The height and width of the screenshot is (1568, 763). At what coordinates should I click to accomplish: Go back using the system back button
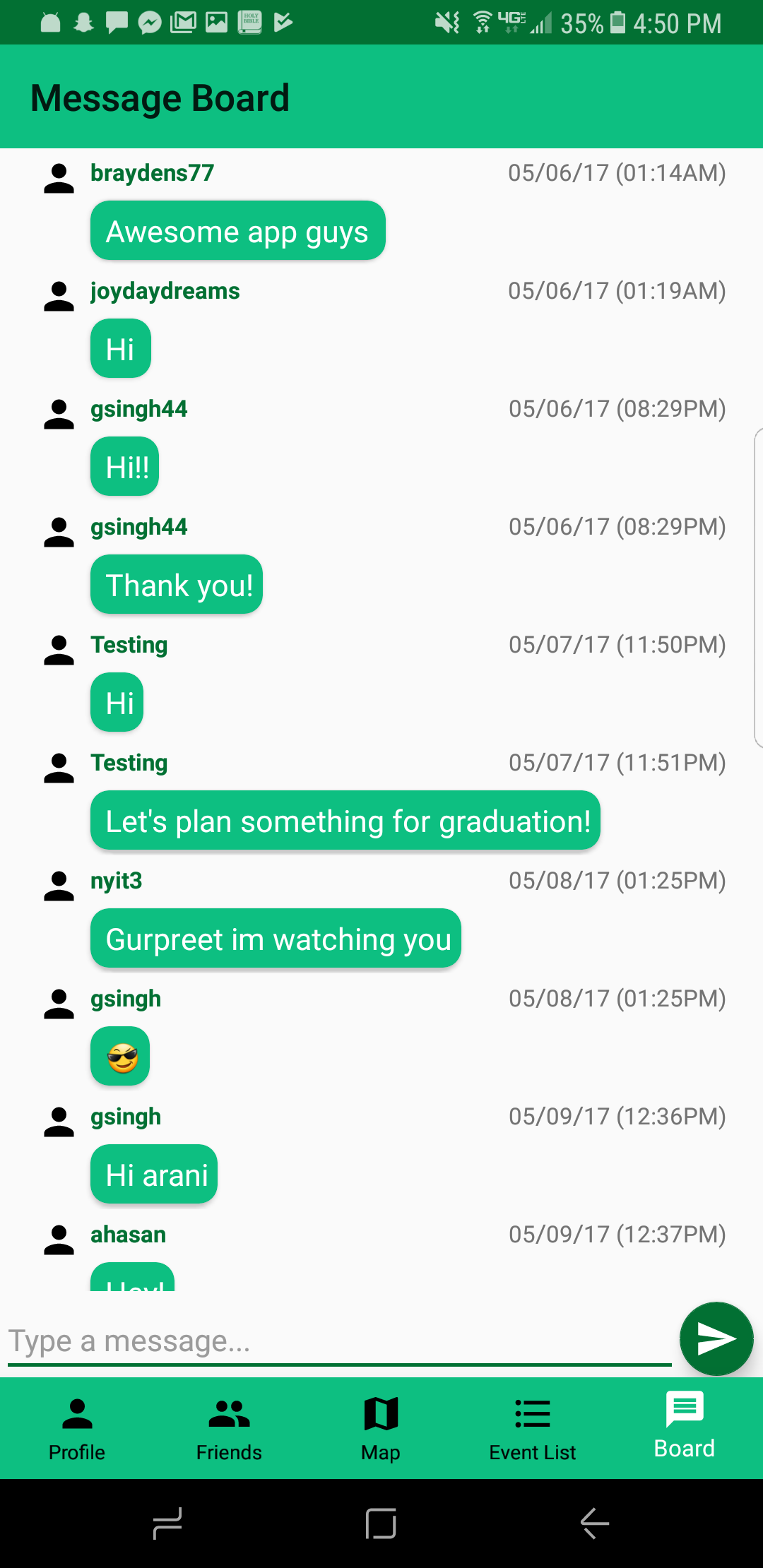[594, 1523]
